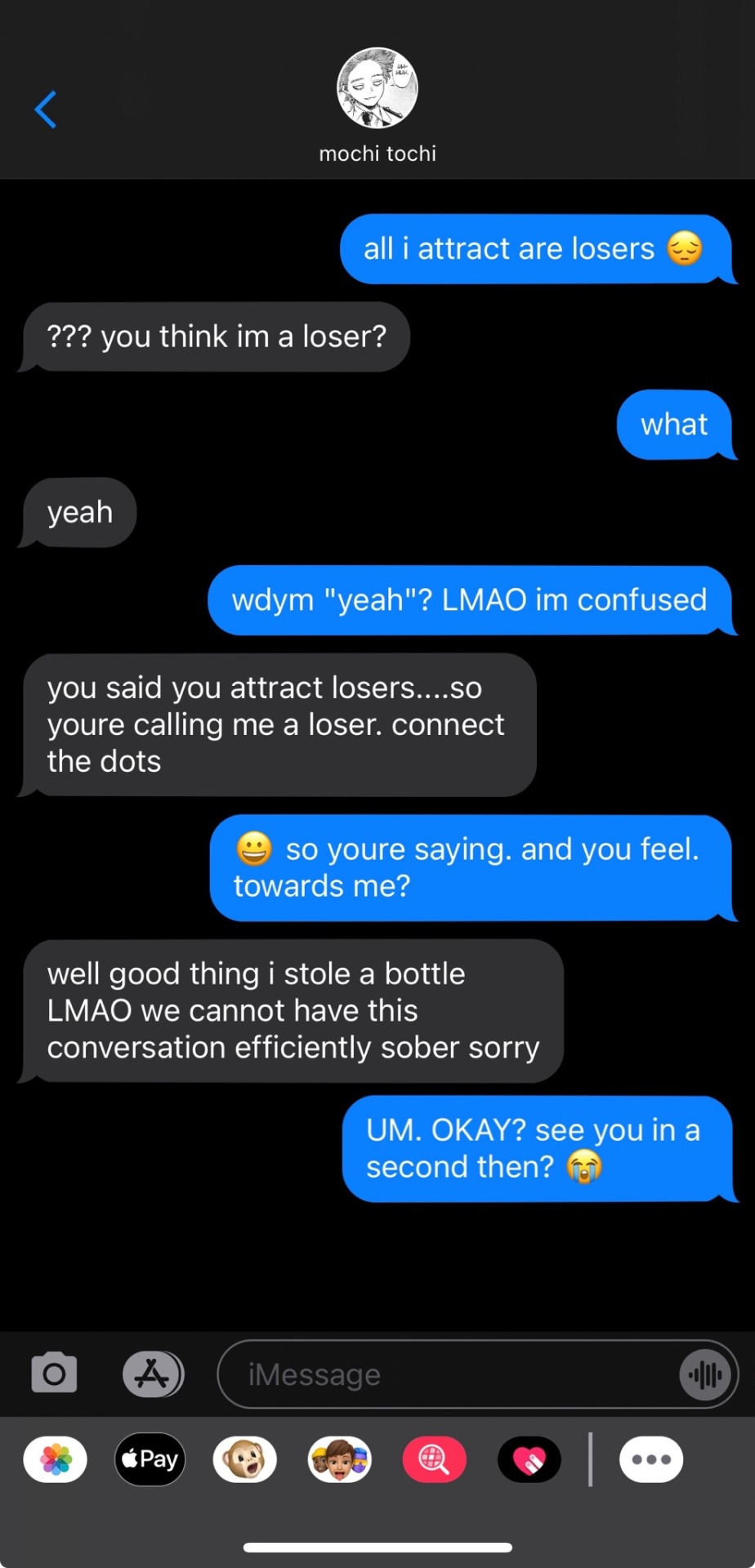
Task: Open the Digital Touch heart app
Action: pyautogui.click(x=529, y=1459)
